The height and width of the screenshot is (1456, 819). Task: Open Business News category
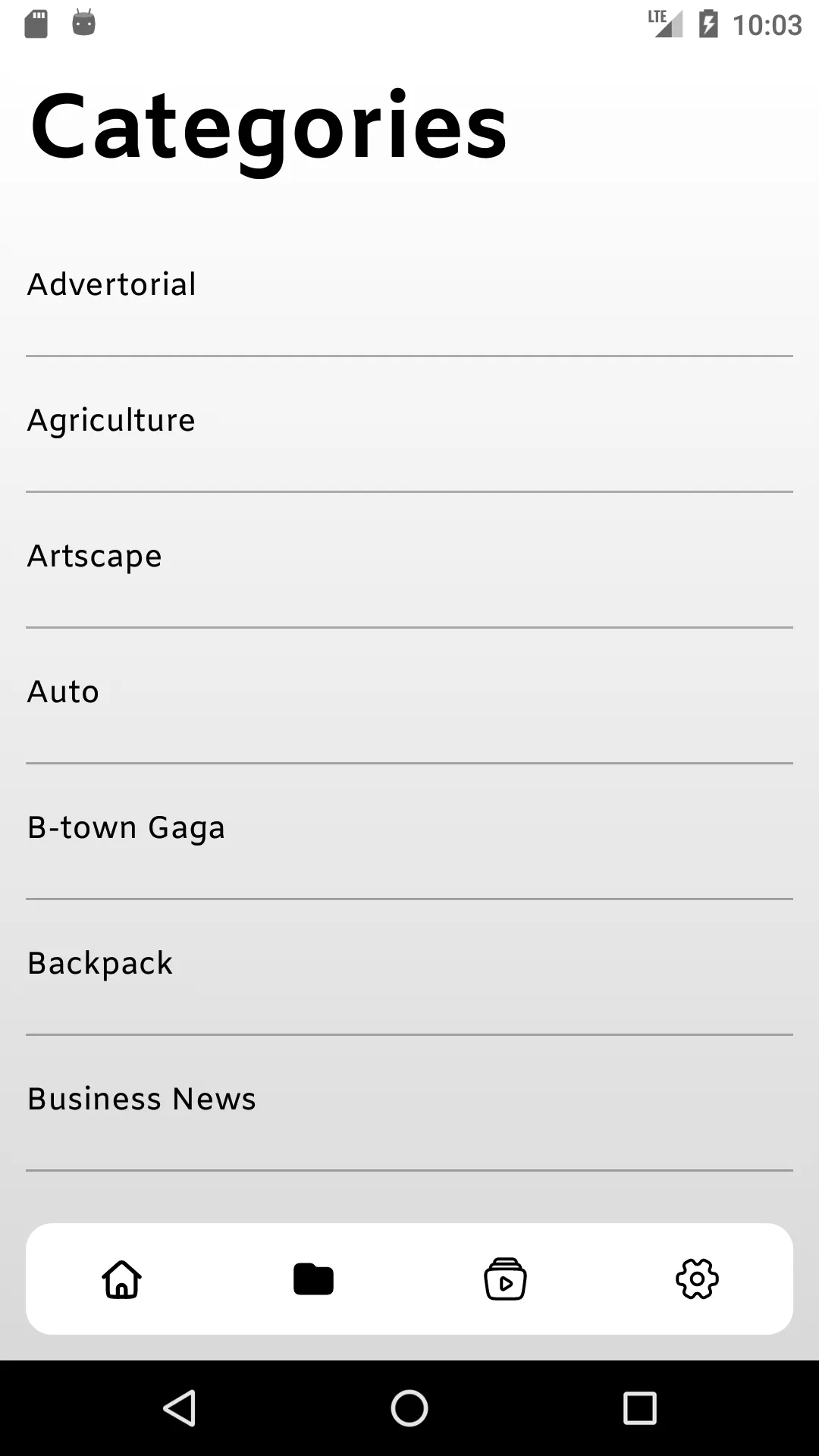pos(142,1100)
